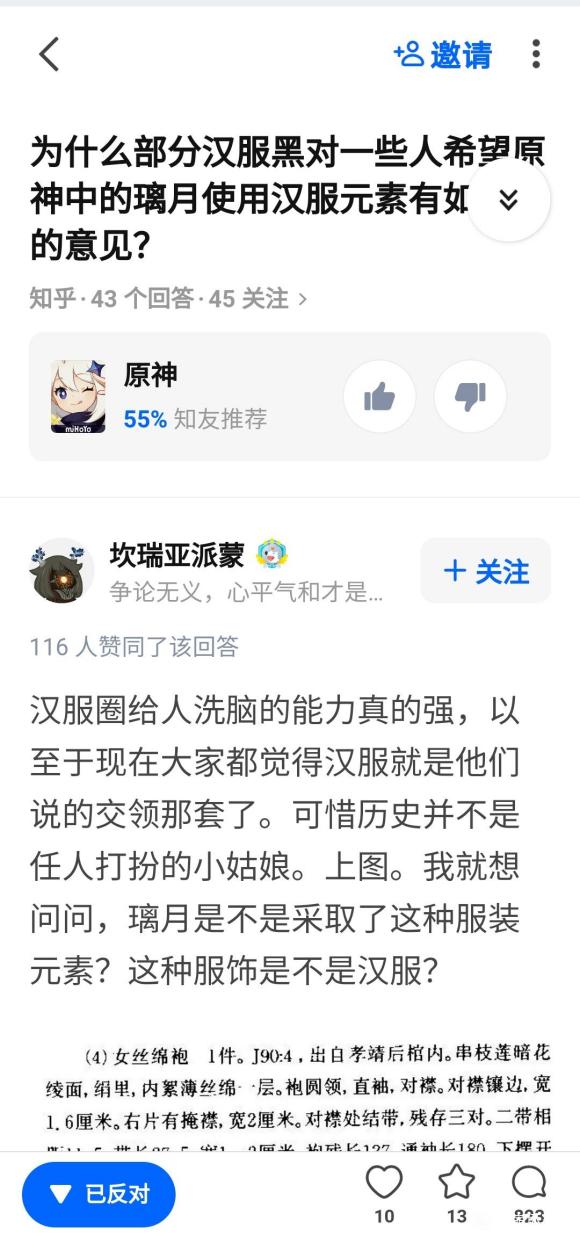The height and width of the screenshot is (1236, 580).
Task: Tap the 邀请 invite button
Action: click(x=443, y=54)
